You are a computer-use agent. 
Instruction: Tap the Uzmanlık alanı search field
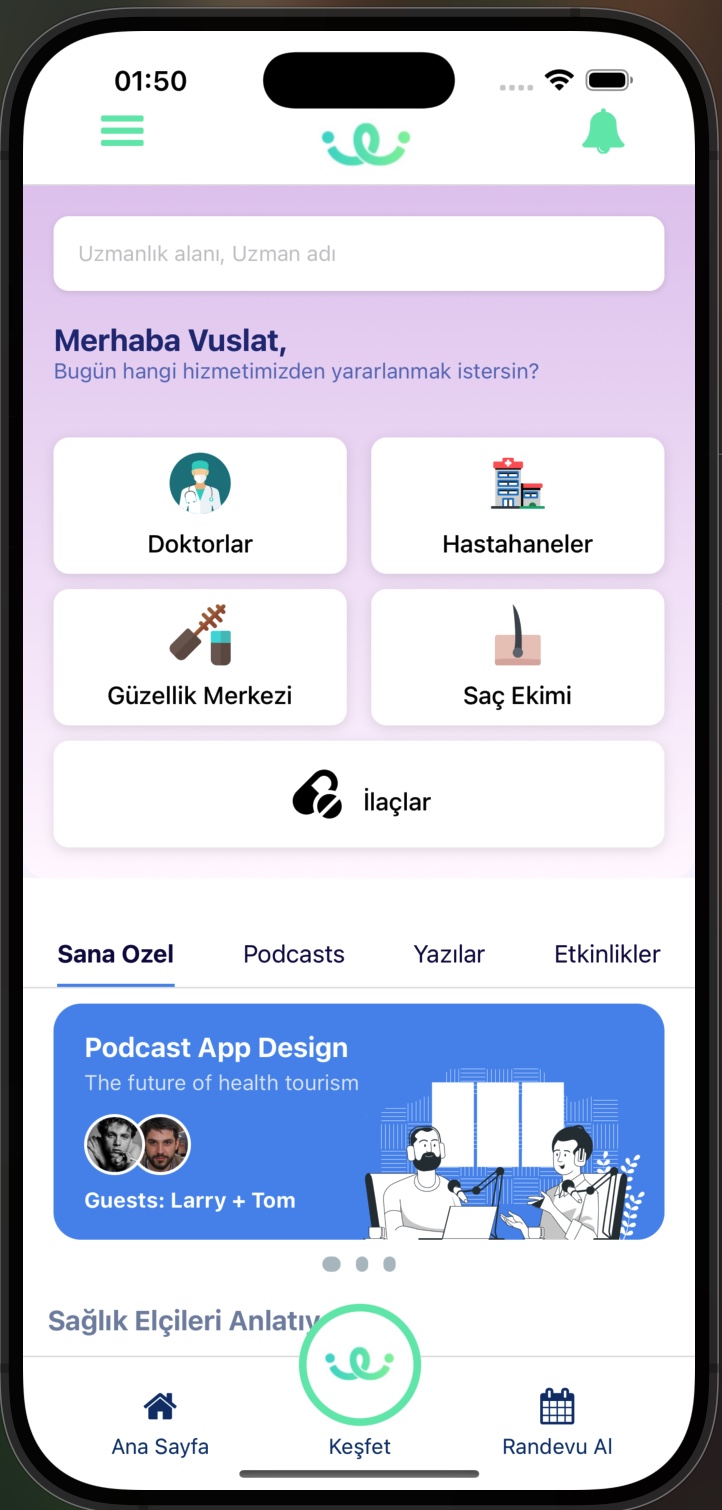tap(358, 254)
